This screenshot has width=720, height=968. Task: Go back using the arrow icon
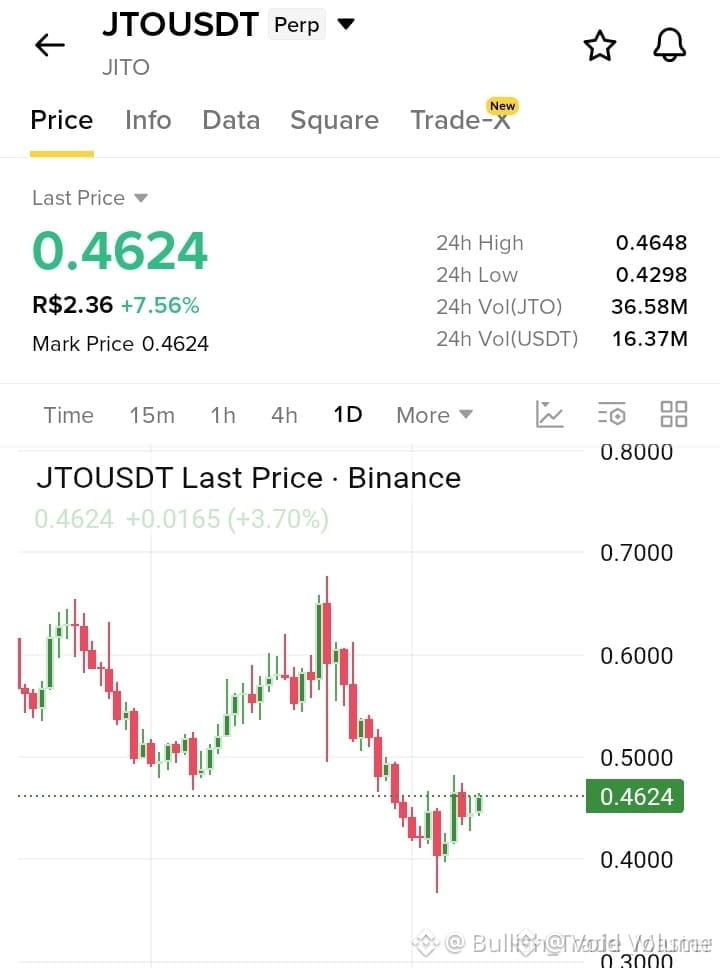[x=50, y=45]
